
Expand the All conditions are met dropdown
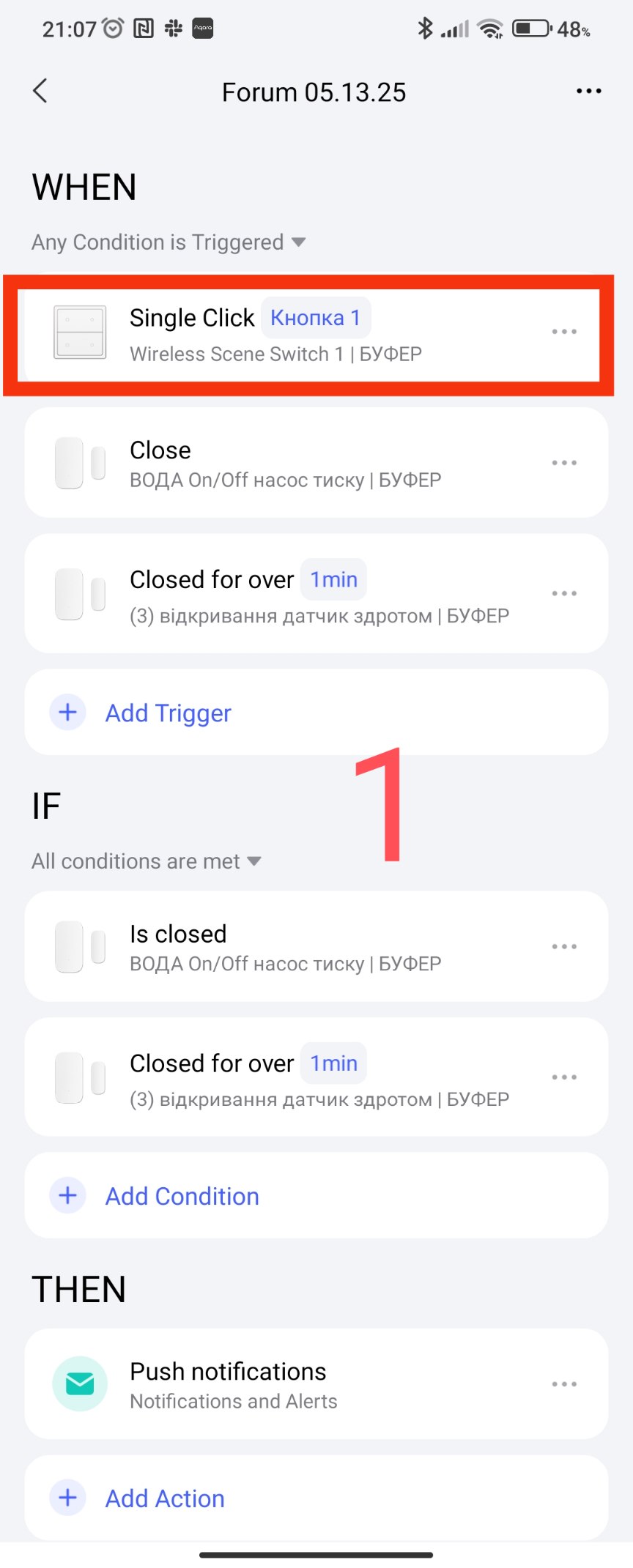point(147,861)
